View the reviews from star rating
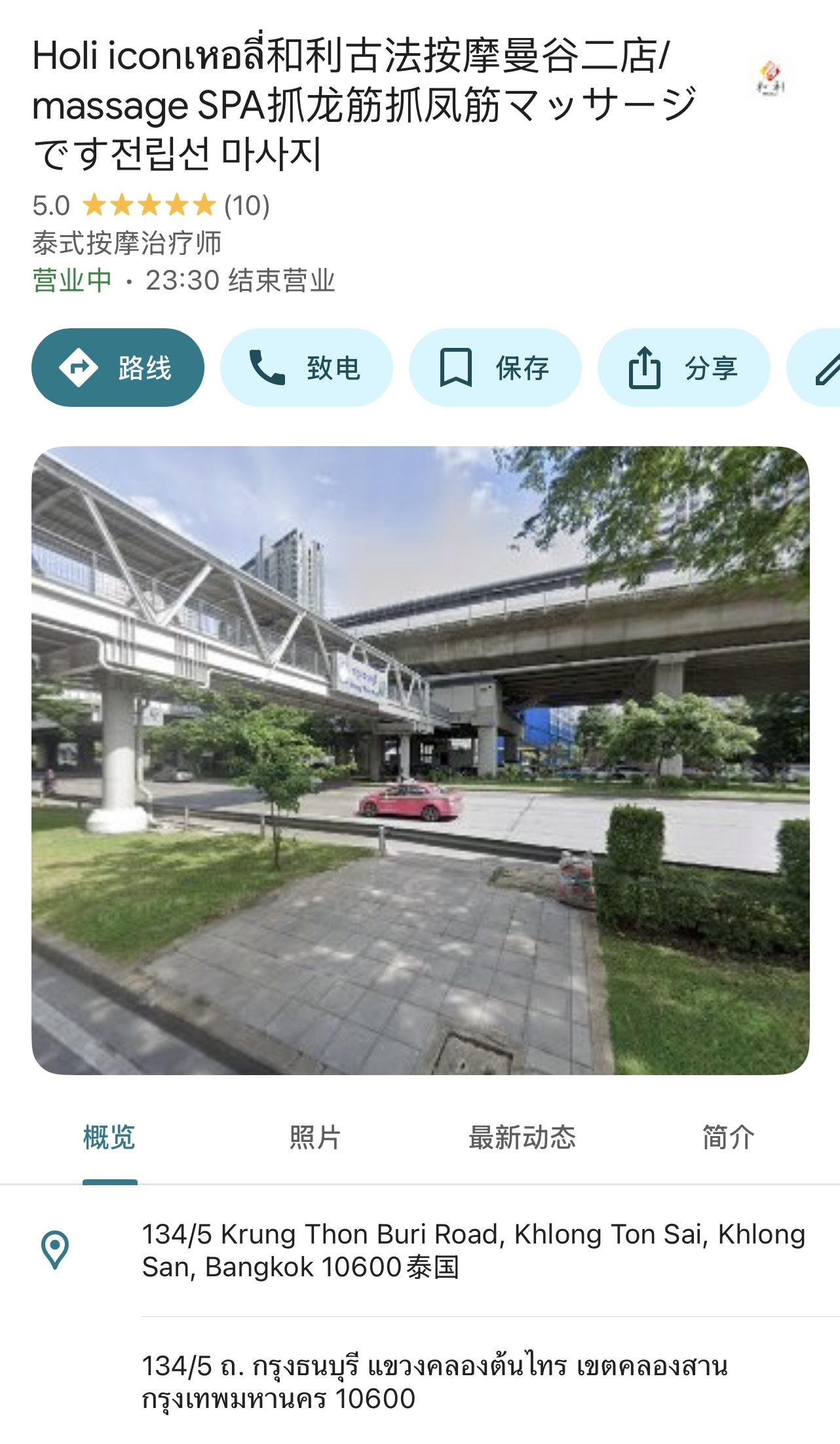840x1444 pixels. [x=151, y=206]
